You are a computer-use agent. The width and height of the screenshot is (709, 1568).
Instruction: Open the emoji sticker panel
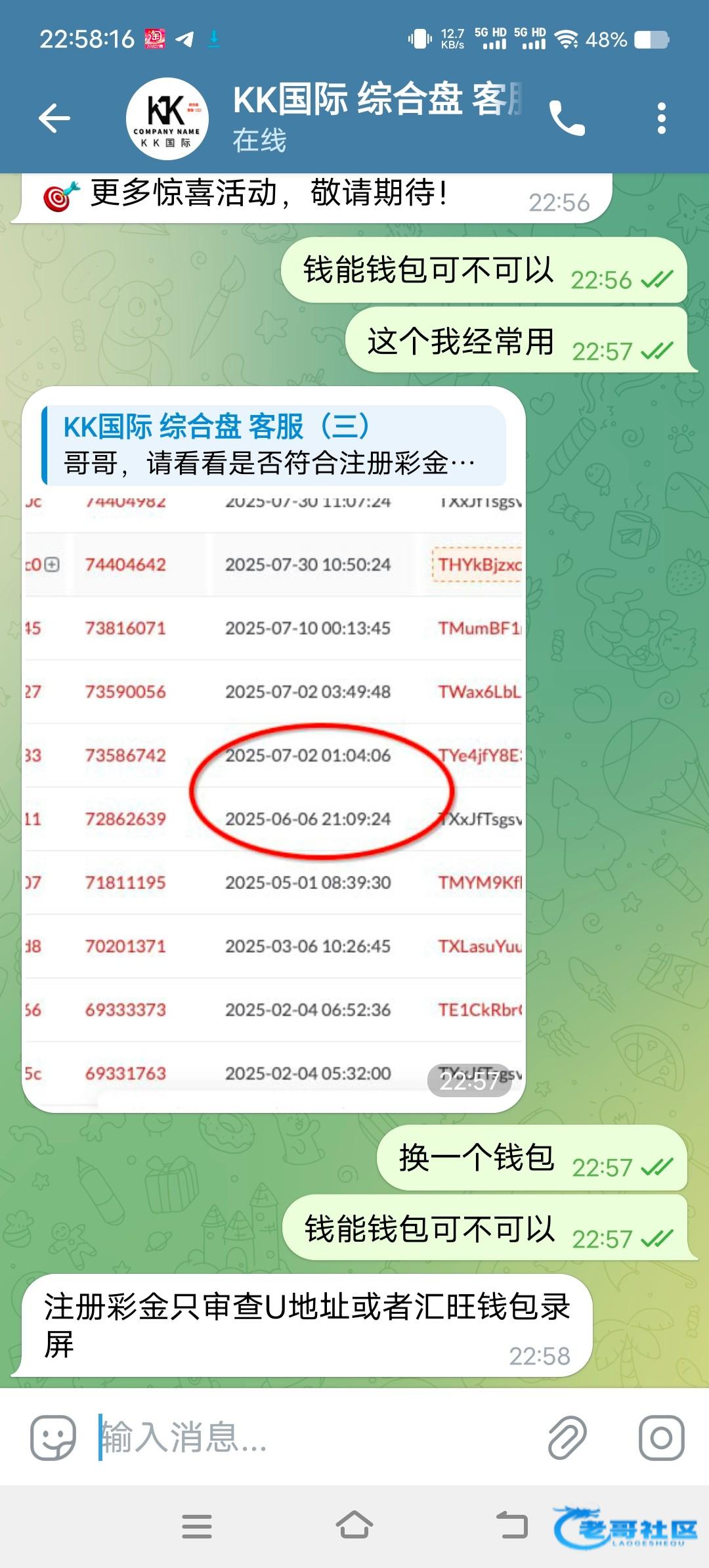pyautogui.click(x=54, y=1437)
